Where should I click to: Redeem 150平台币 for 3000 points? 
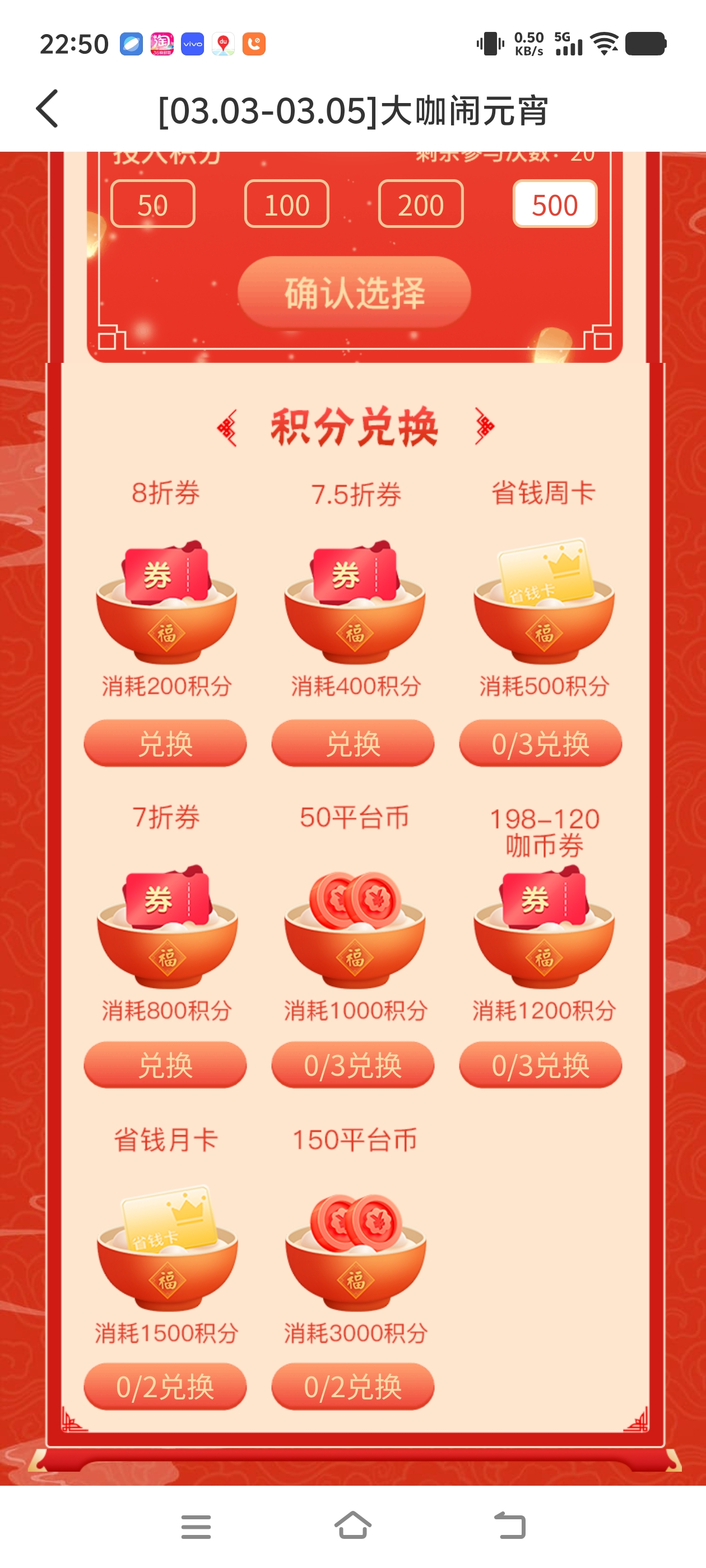(352, 1387)
